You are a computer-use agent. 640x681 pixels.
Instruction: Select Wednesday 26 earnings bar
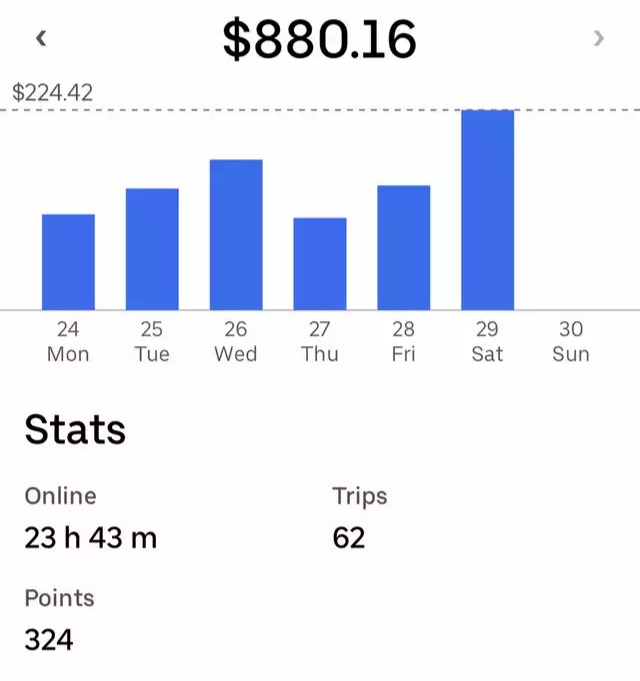(x=236, y=235)
